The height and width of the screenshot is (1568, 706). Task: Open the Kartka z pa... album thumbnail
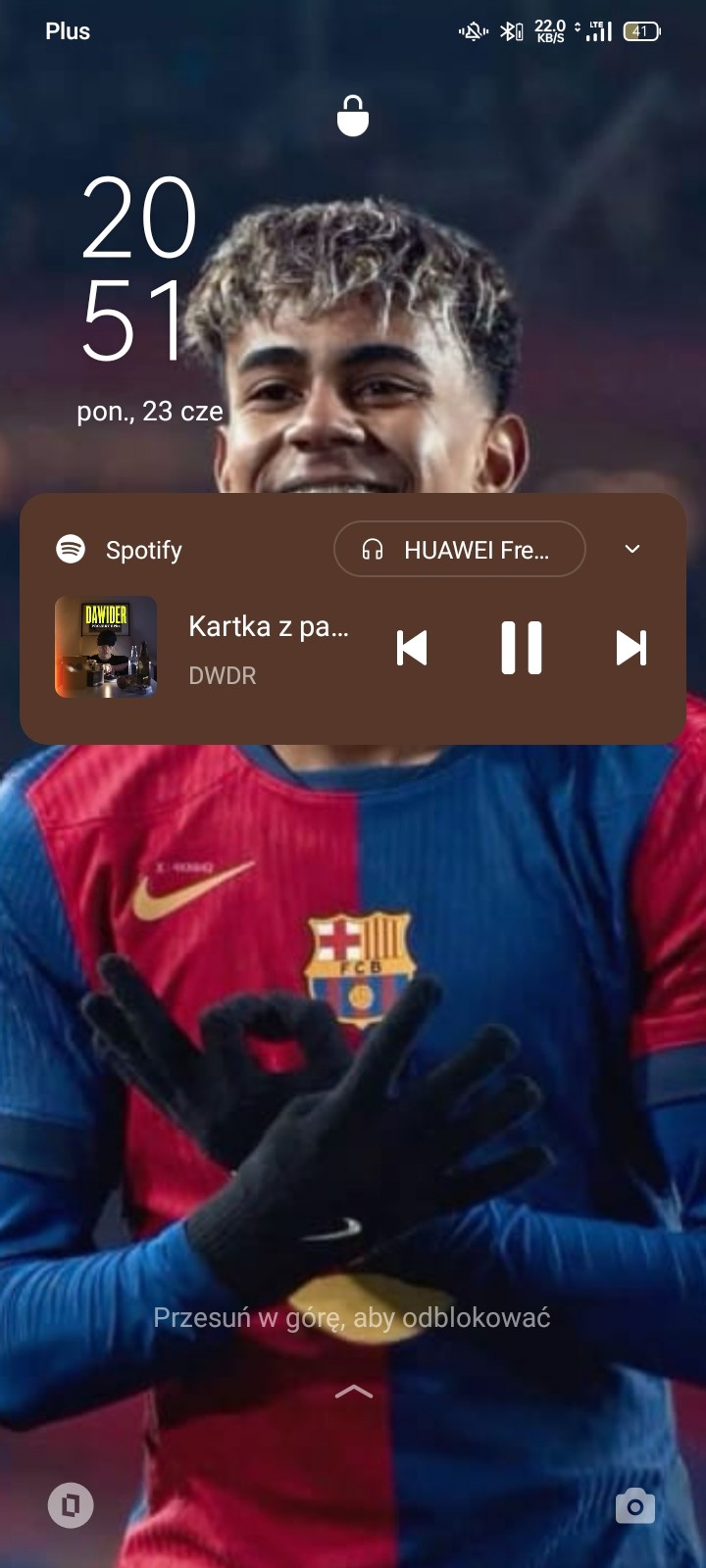click(106, 647)
